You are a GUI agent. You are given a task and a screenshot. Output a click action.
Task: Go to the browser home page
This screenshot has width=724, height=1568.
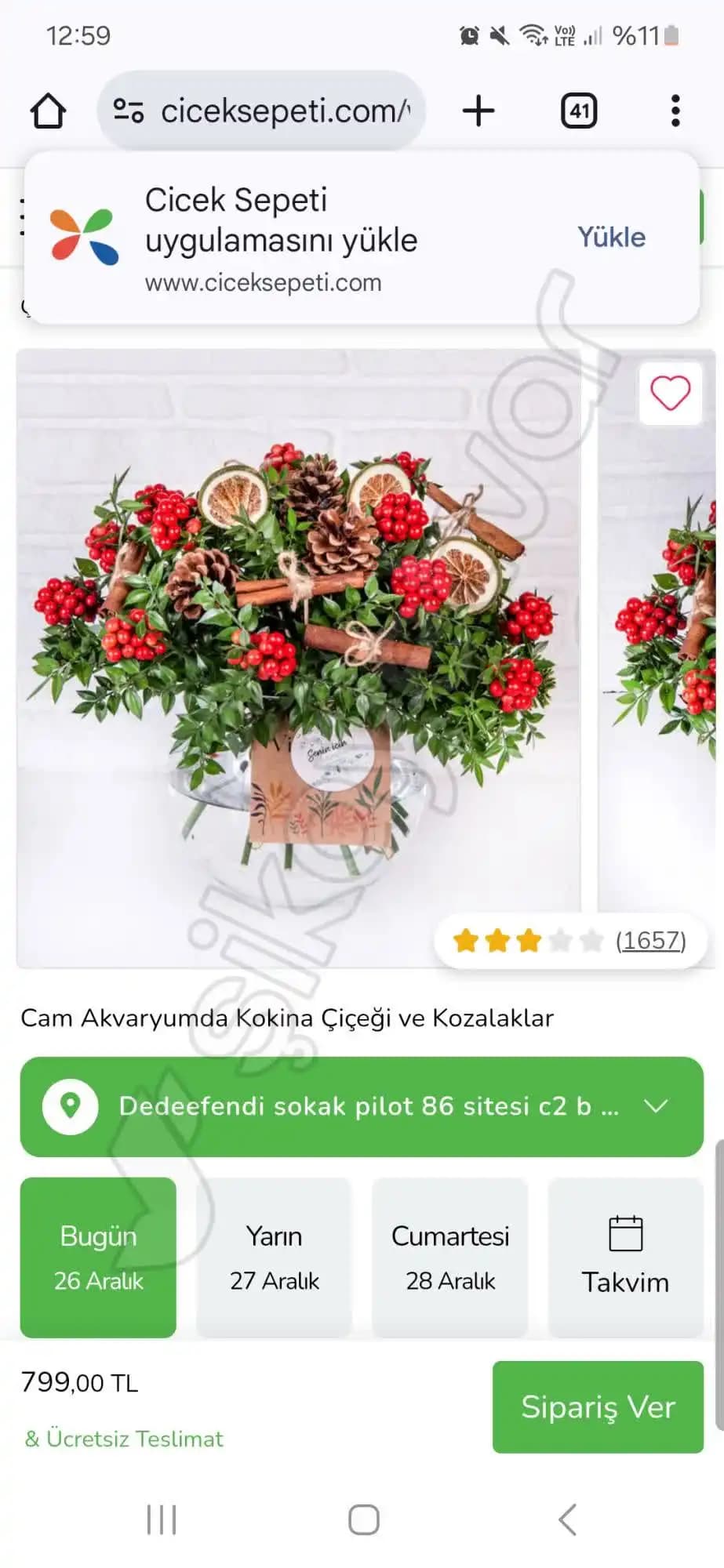(x=48, y=111)
